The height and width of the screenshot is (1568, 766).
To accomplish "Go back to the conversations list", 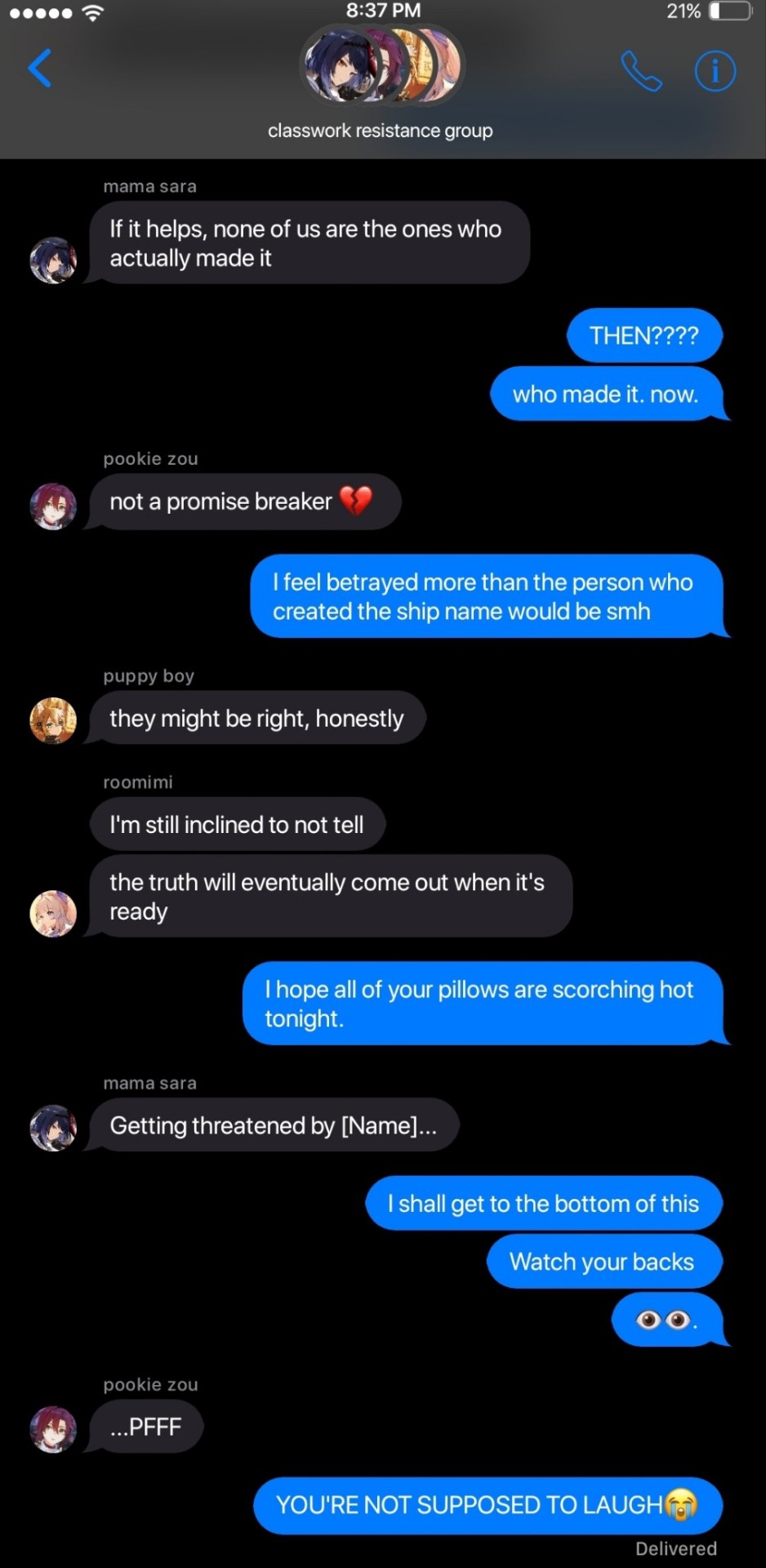I will pos(39,68).
